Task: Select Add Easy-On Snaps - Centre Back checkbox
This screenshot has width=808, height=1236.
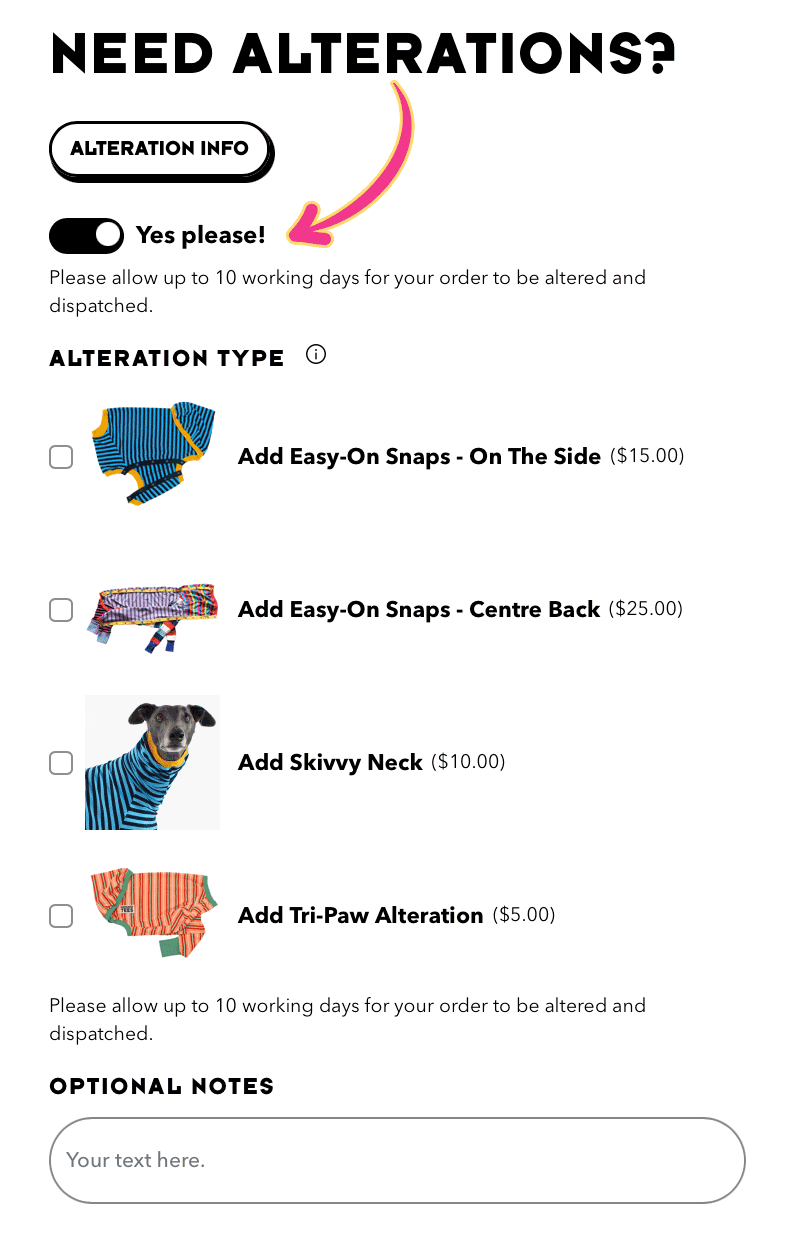Action: [x=61, y=609]
